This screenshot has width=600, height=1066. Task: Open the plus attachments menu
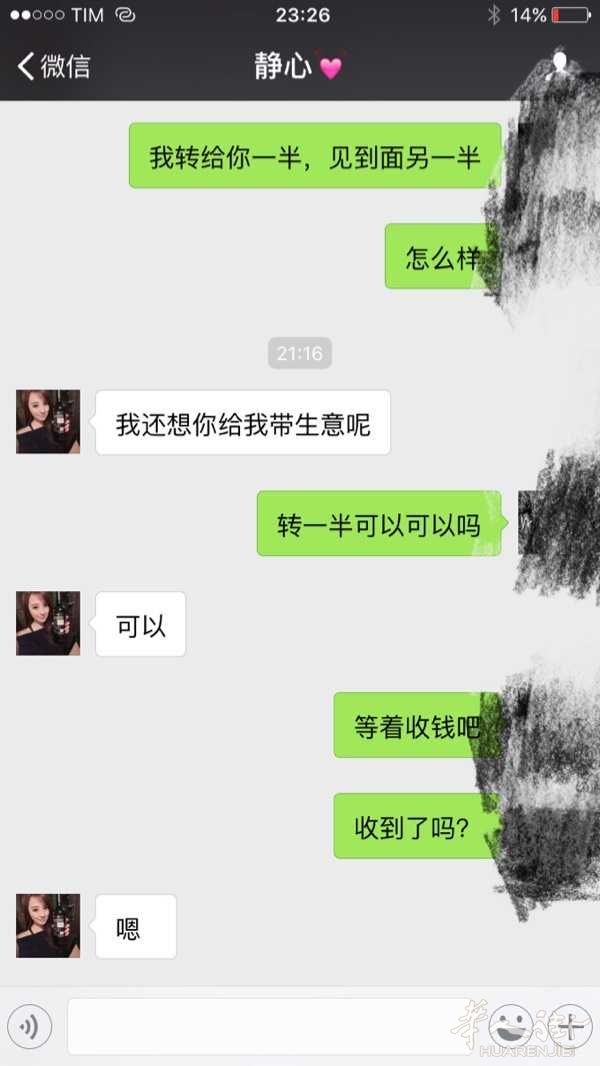570,1025
